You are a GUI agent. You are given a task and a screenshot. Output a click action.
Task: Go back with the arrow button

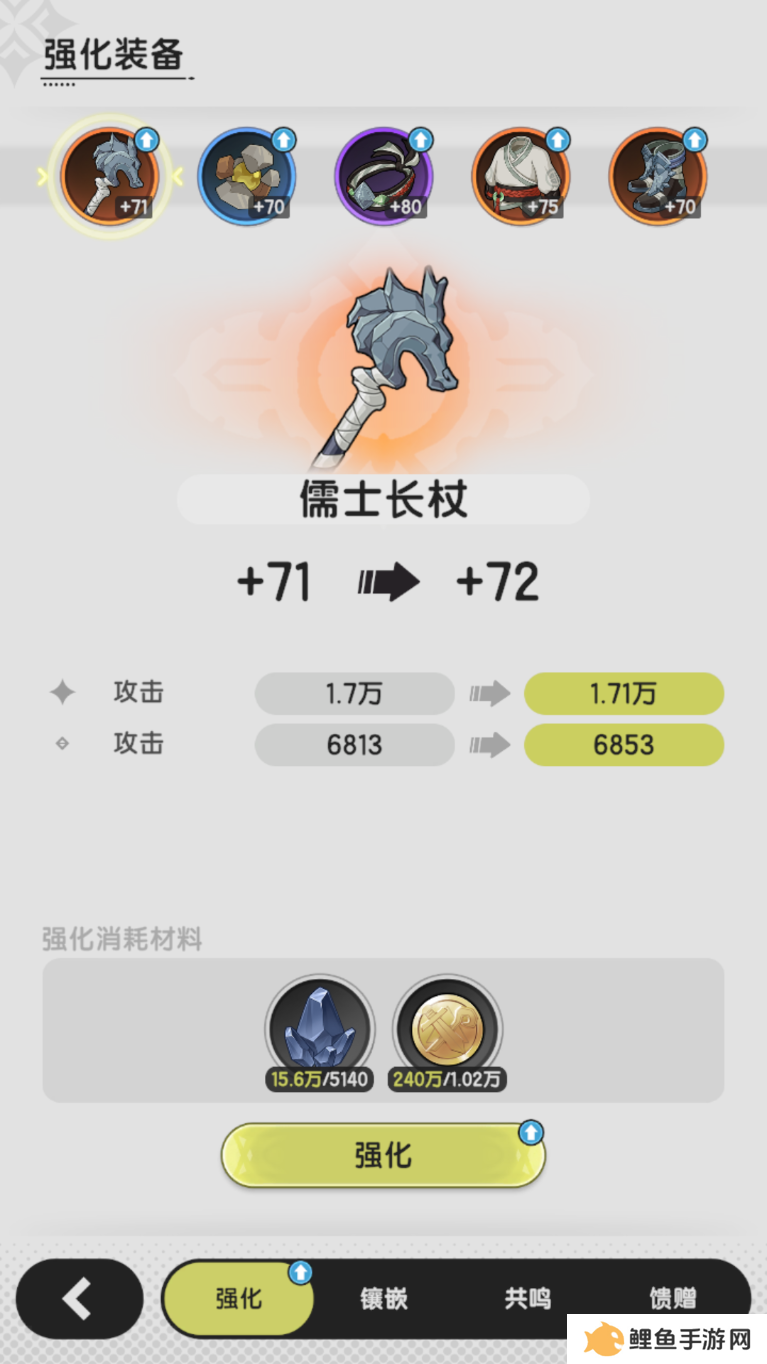pyautogui.click(x=79, y=1298)
